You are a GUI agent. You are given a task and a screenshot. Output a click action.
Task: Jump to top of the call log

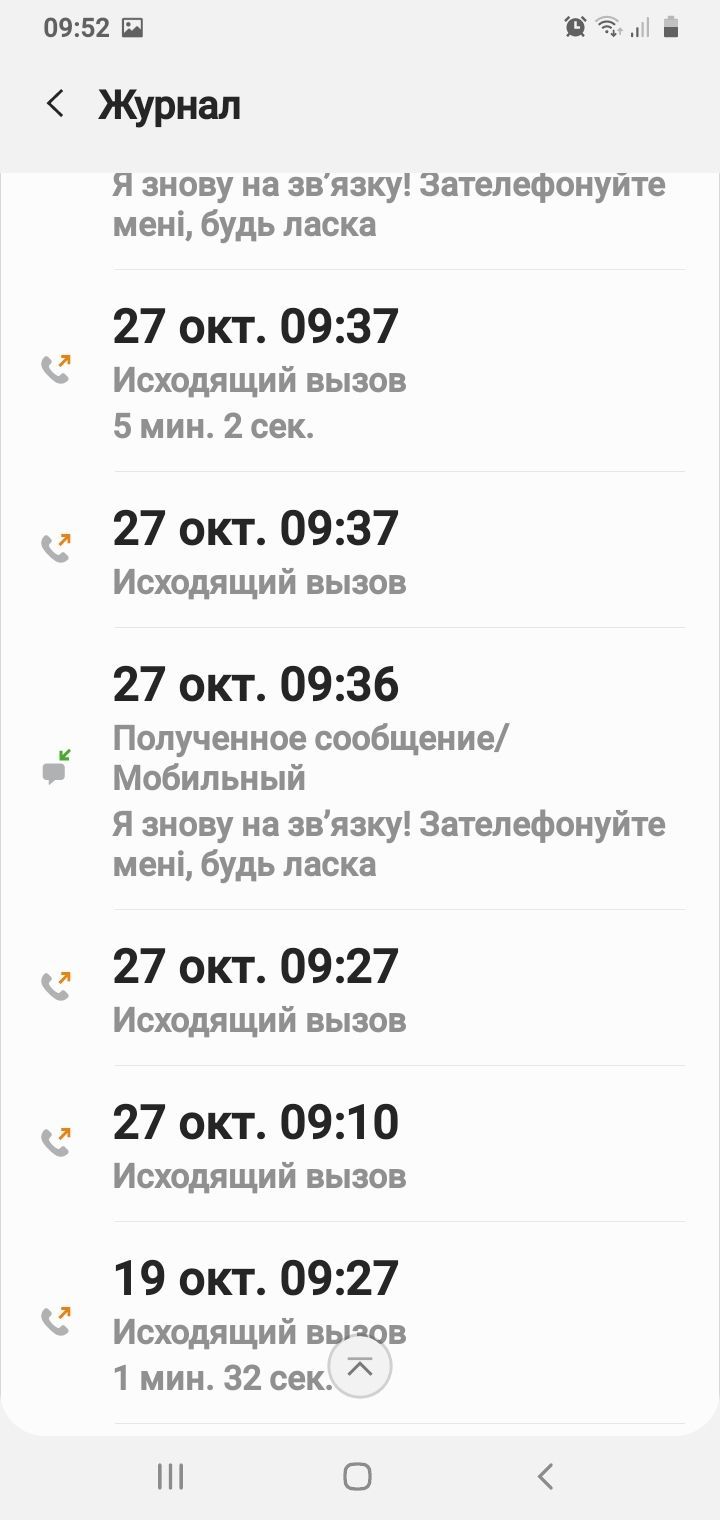[x=360, y=1367]
